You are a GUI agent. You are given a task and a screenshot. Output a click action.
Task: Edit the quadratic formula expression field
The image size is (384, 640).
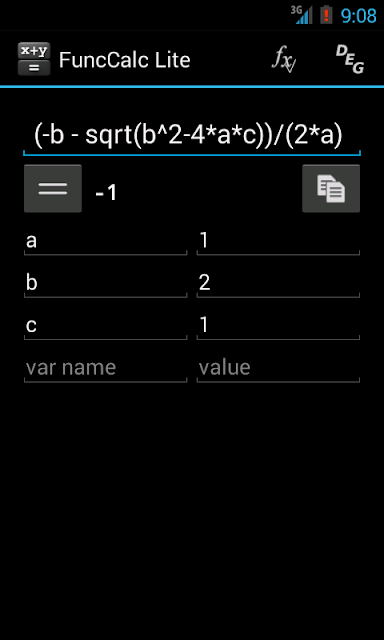192,136
